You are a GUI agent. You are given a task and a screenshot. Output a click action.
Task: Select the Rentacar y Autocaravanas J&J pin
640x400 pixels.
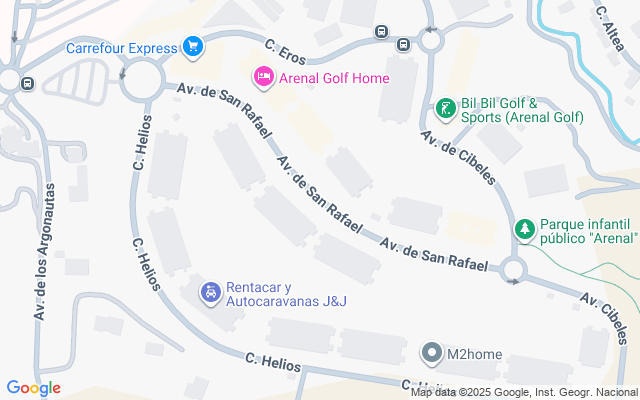211,293
